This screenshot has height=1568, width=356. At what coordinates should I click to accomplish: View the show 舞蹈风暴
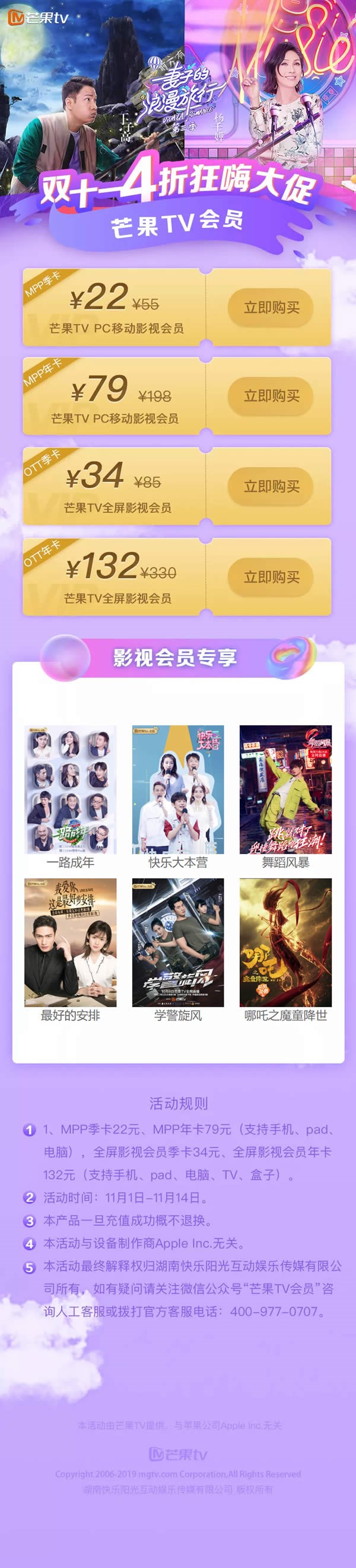click(x=285, y=789)
